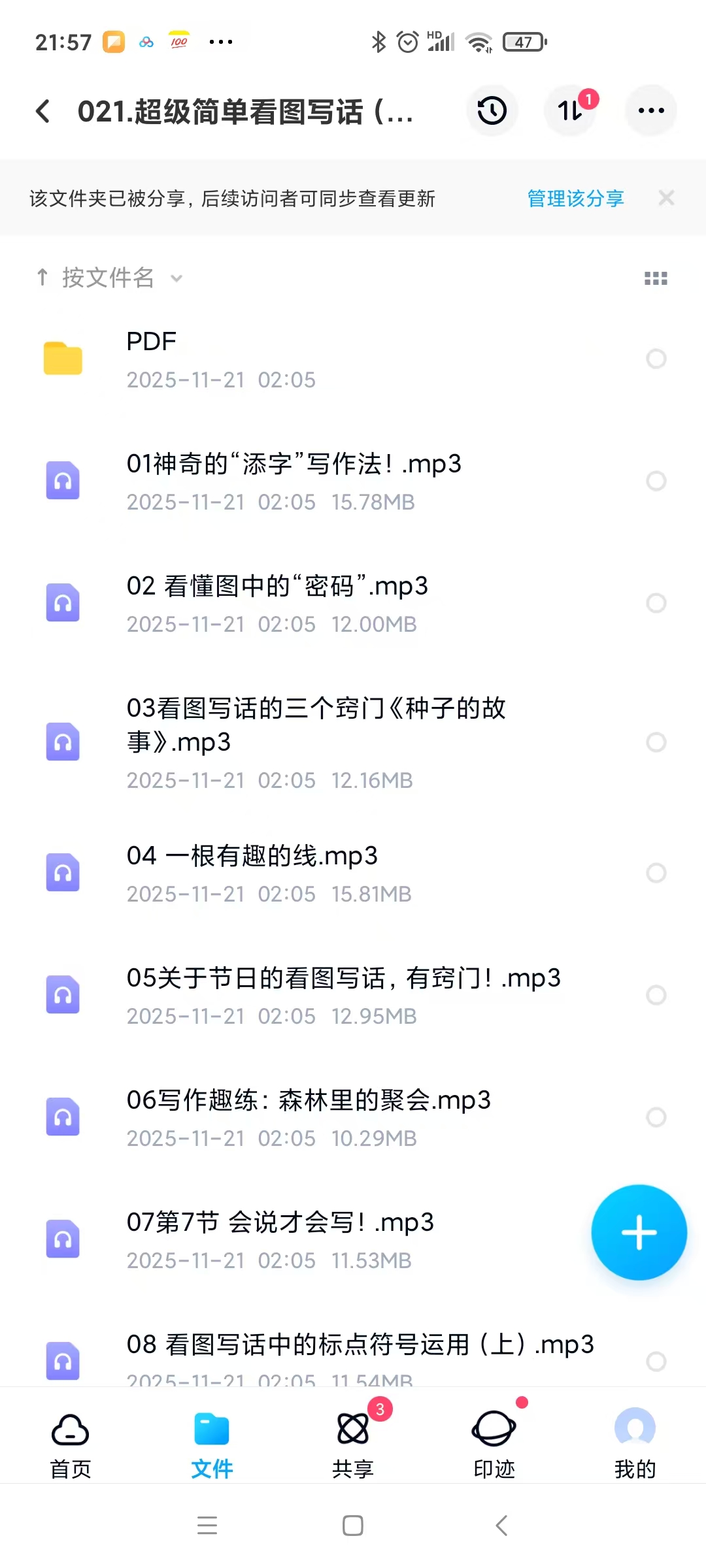The height and width of the screenshot is (1568, 706).
Task: Switch file list to grid view
Action: point(656,278)
